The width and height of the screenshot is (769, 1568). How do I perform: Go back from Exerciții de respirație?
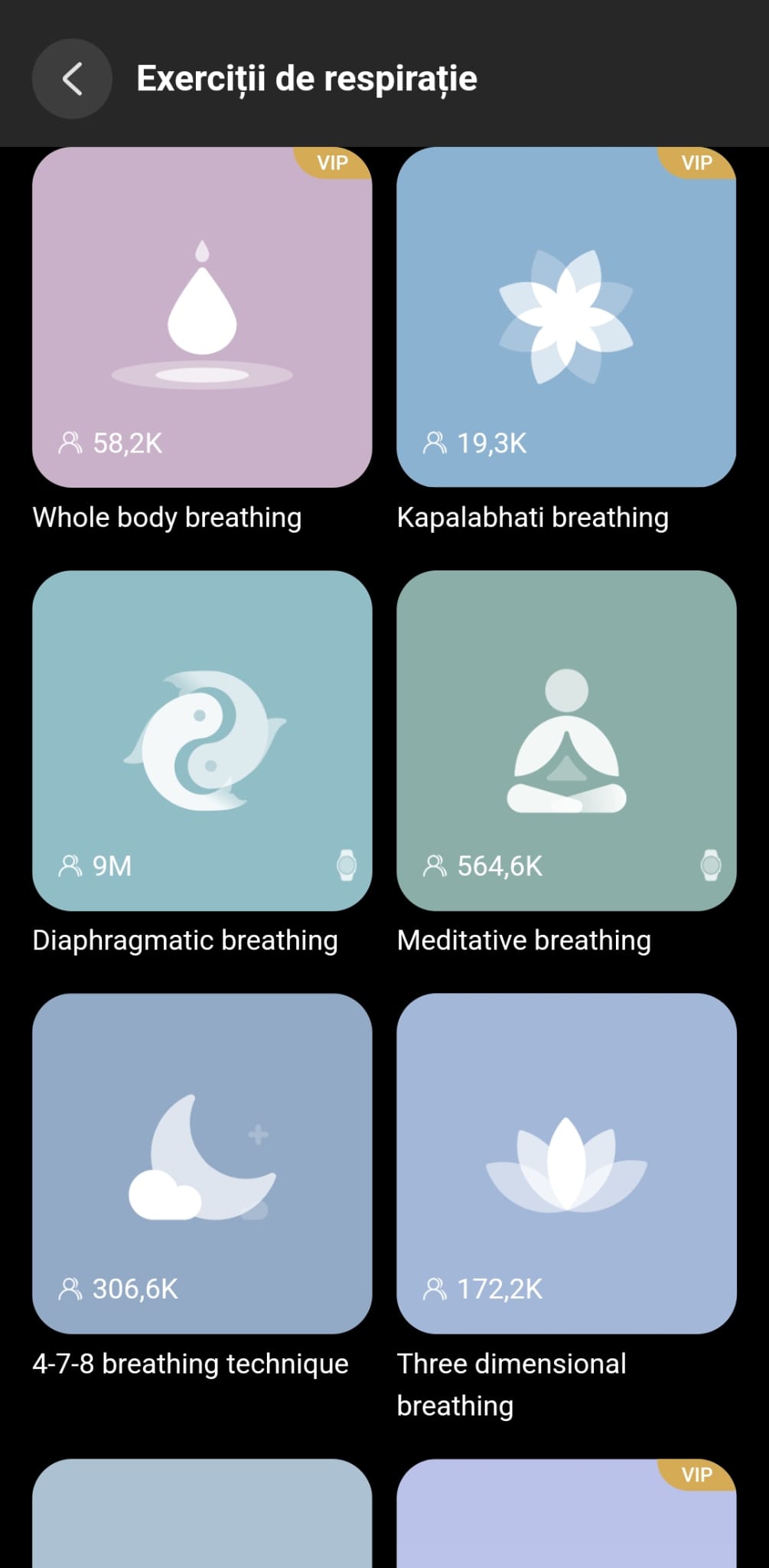tap(72, 79)
